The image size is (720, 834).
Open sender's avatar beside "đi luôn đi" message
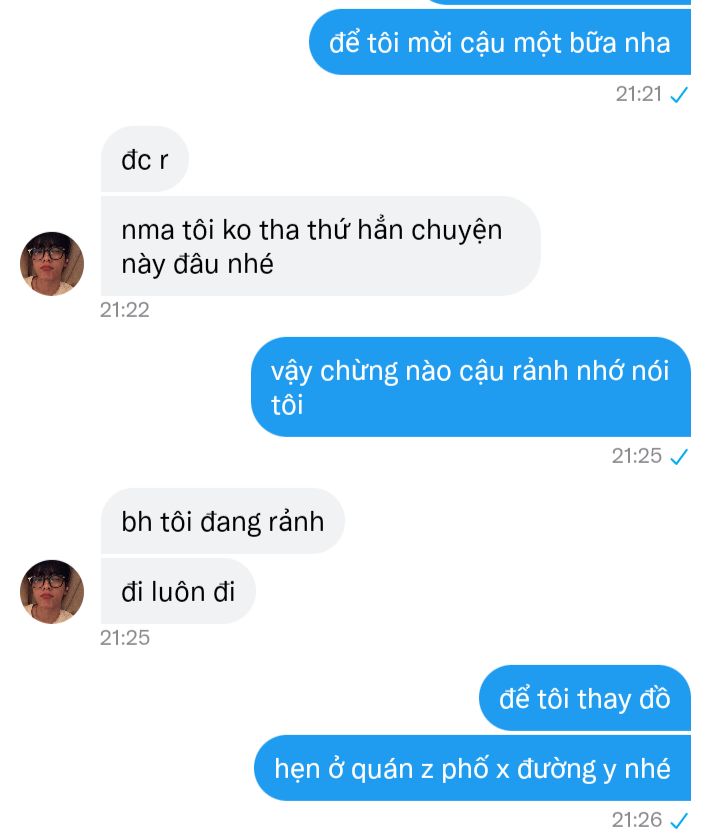tap(52, 592)
